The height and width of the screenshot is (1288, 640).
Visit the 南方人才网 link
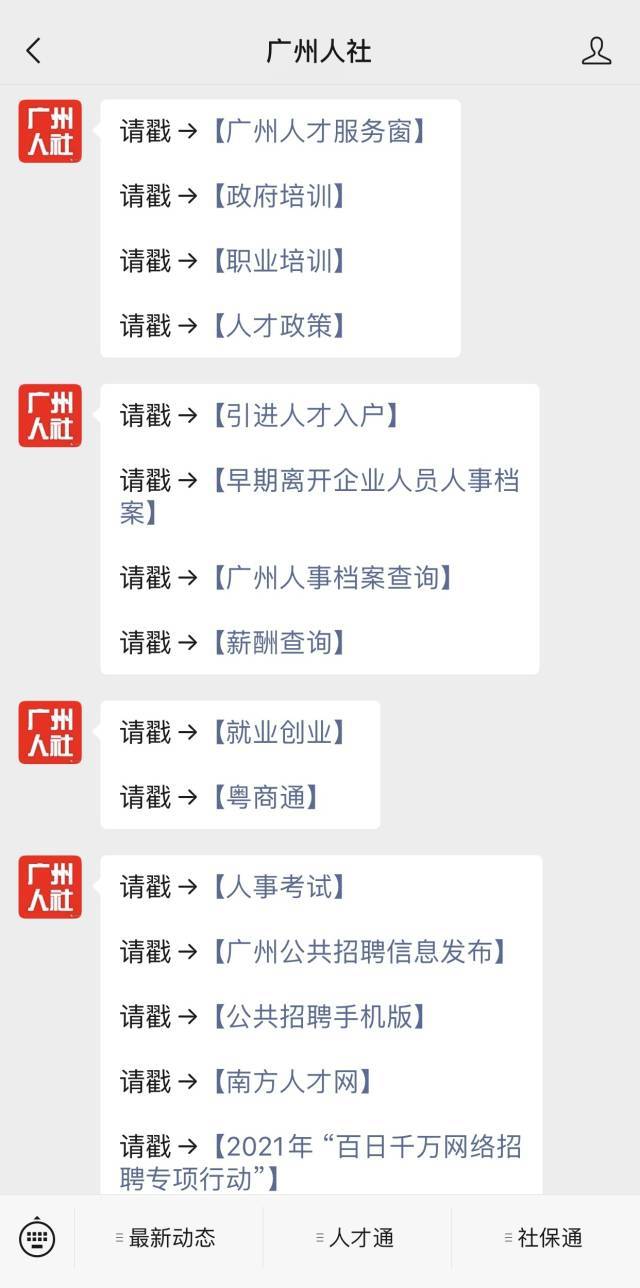[x=292, y=1082]
